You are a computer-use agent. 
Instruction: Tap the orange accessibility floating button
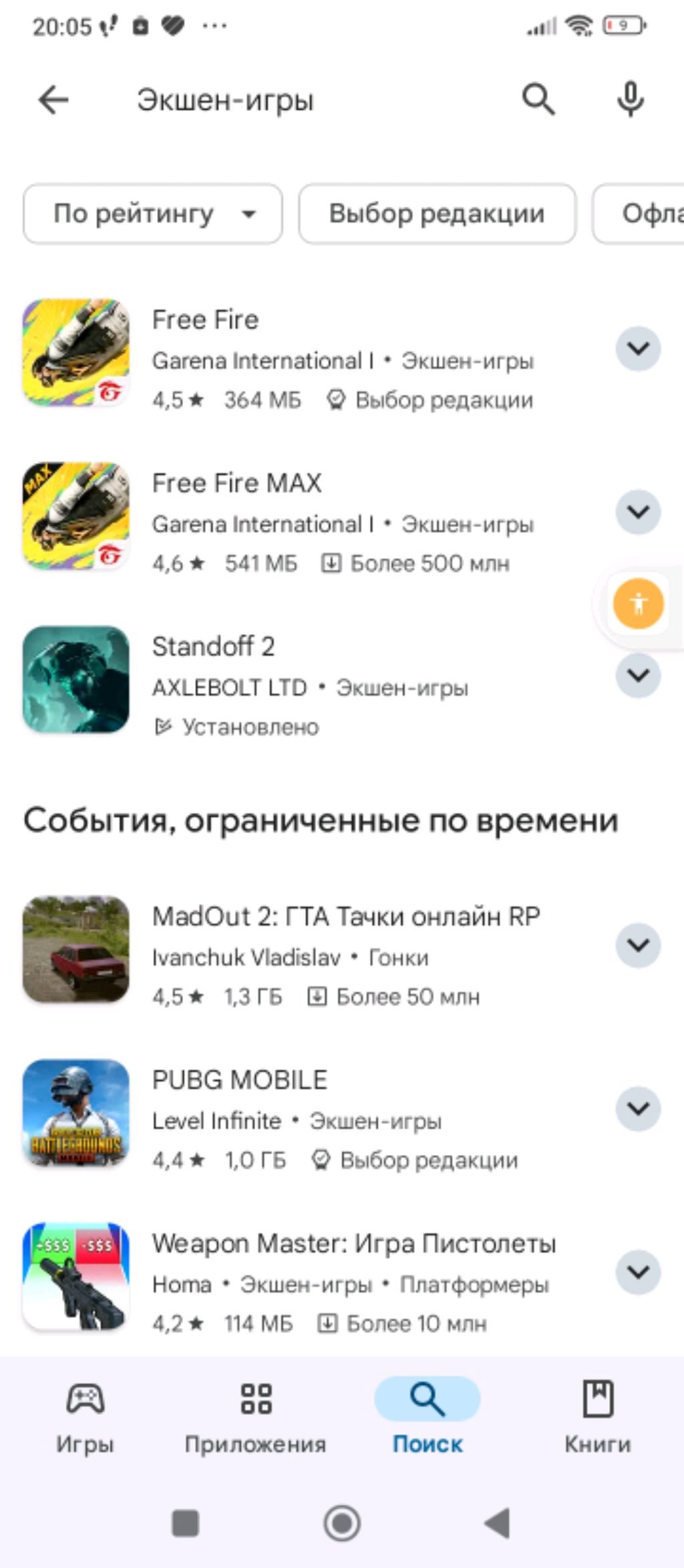pyautogui.click(x=638, y=604)
